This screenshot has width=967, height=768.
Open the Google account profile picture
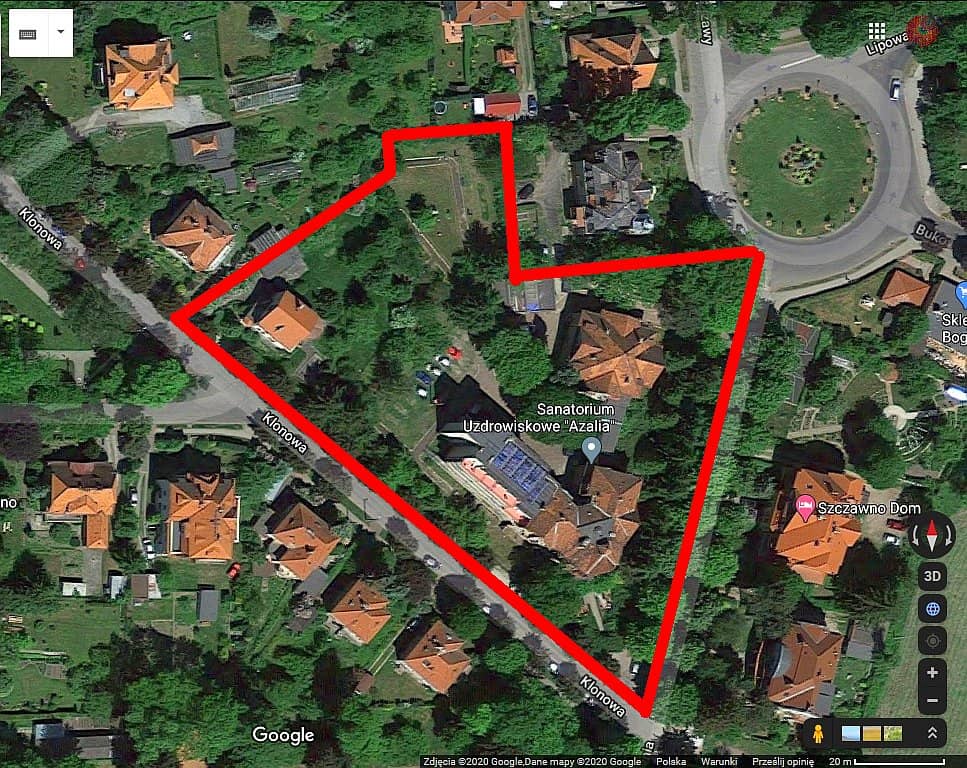click(x=922, y=32)
